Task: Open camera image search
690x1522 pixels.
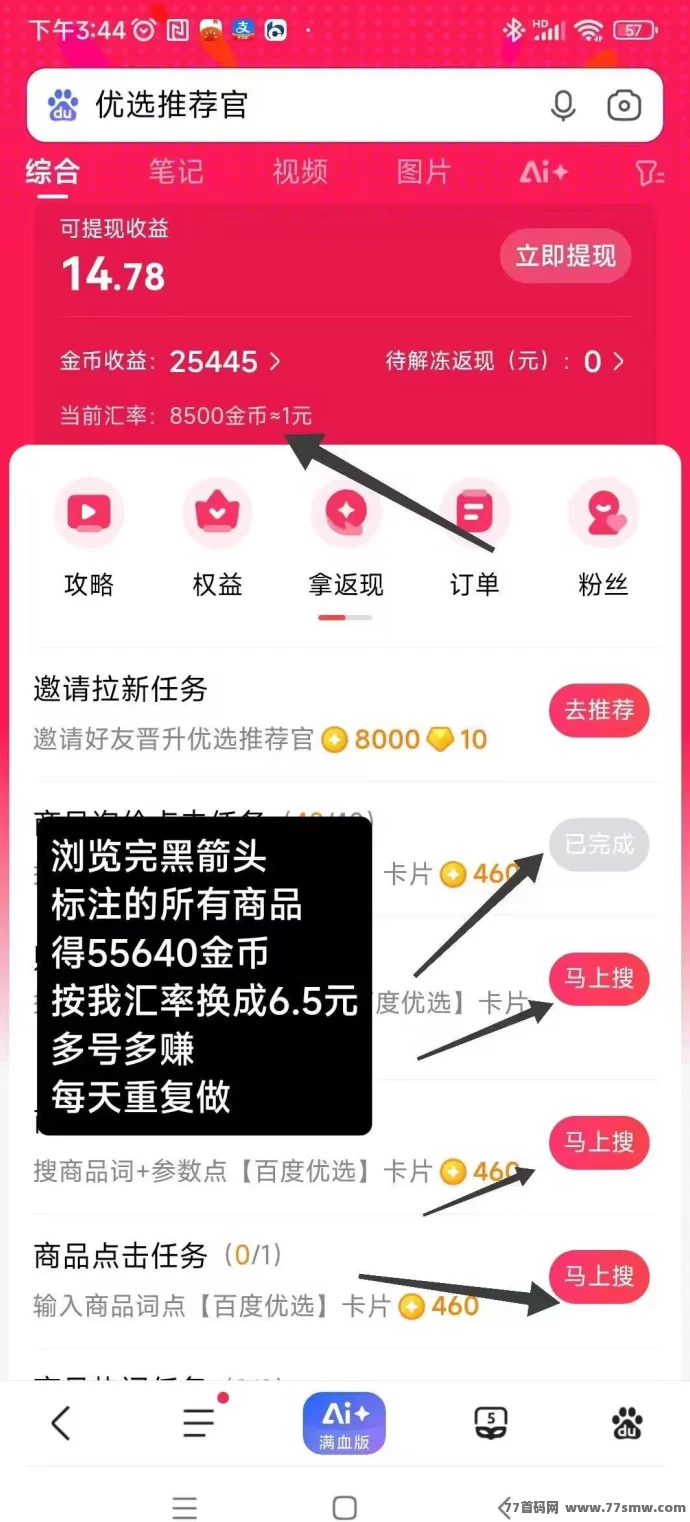Action: 624,105
